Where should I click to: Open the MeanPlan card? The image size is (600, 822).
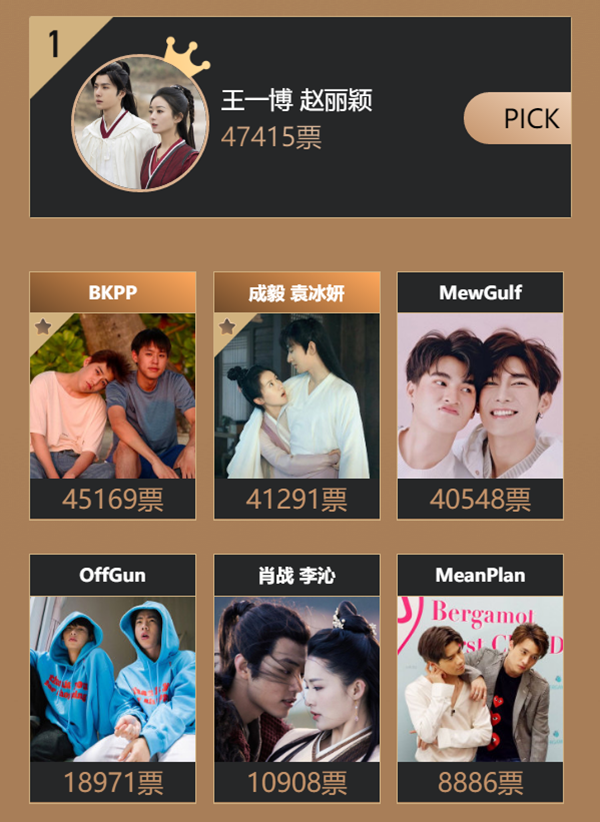point(480,679)
